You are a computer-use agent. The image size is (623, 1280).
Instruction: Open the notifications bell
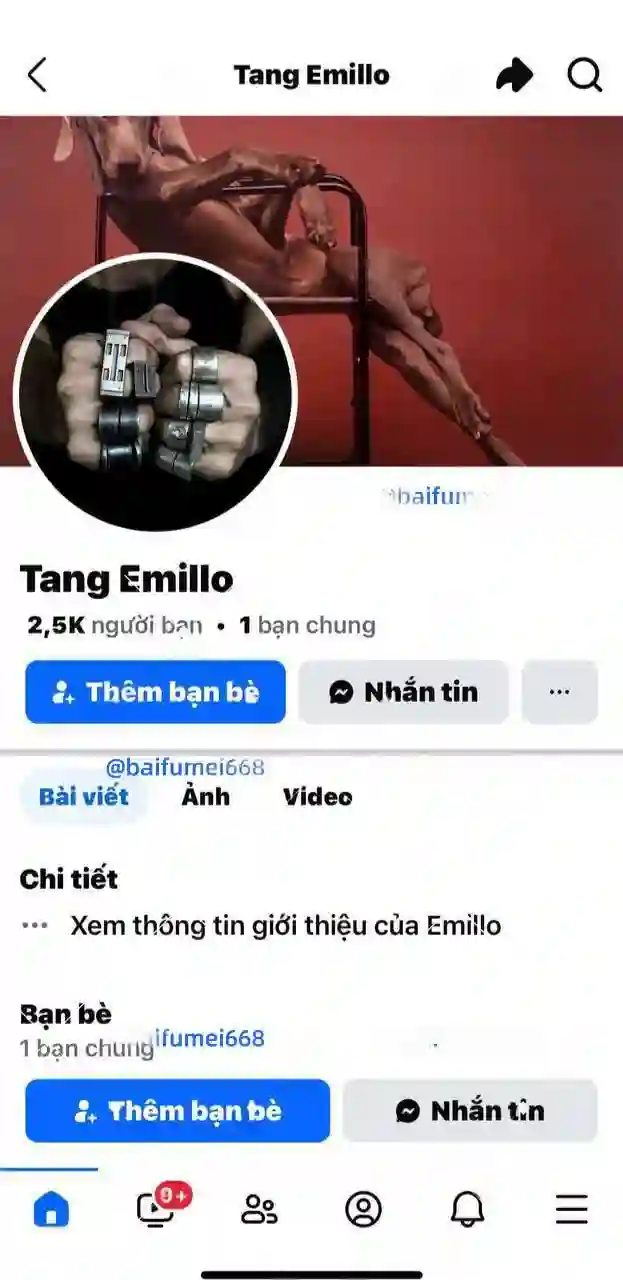point(467,1210)
